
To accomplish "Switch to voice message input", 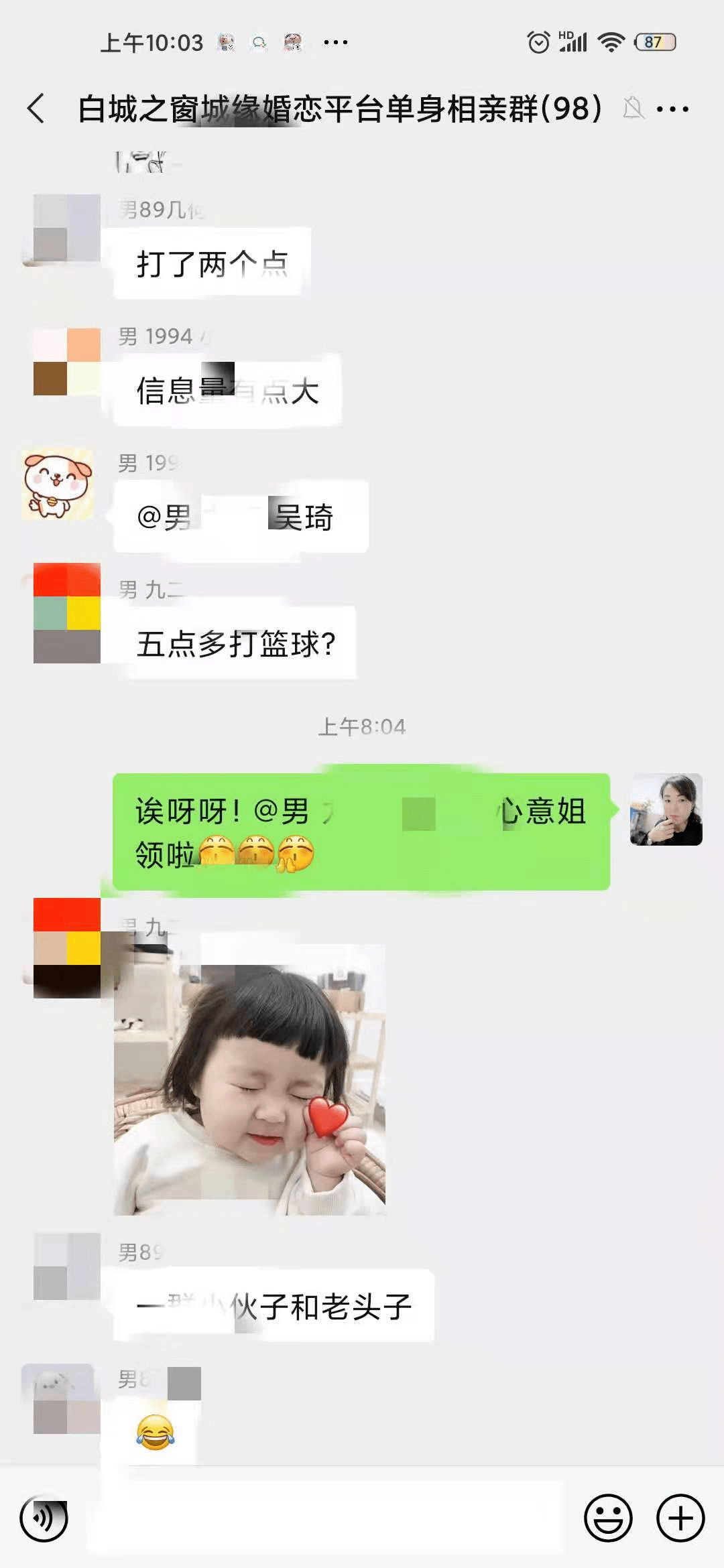I will [x=44, y=1518].
